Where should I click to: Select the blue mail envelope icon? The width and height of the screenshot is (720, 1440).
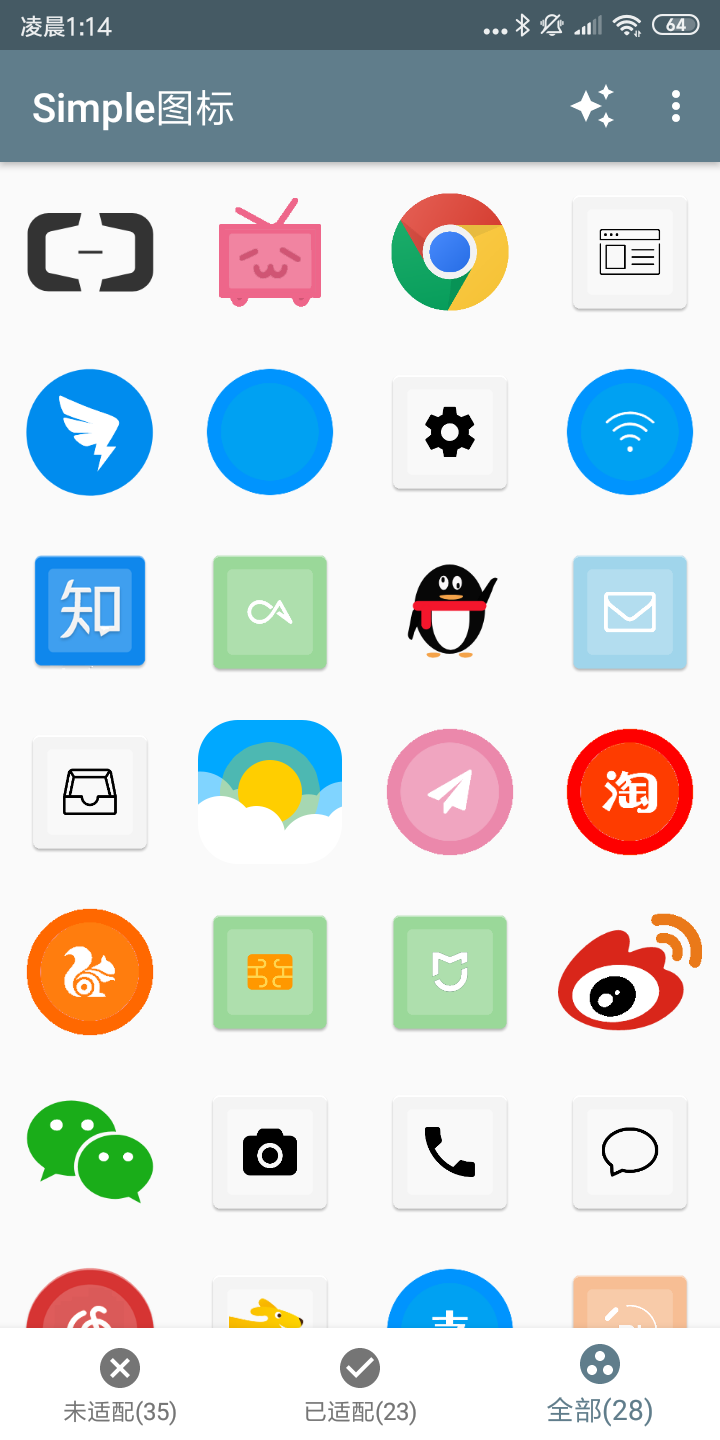630,611
